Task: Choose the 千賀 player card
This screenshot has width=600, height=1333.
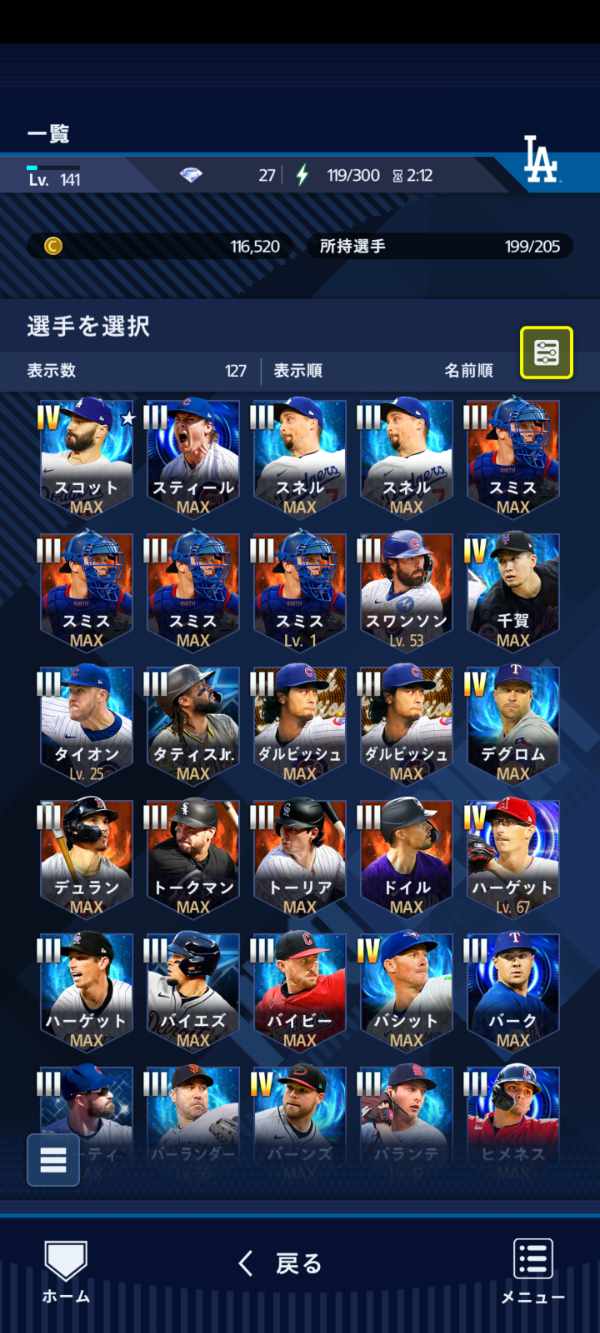Action: point(512,591)
